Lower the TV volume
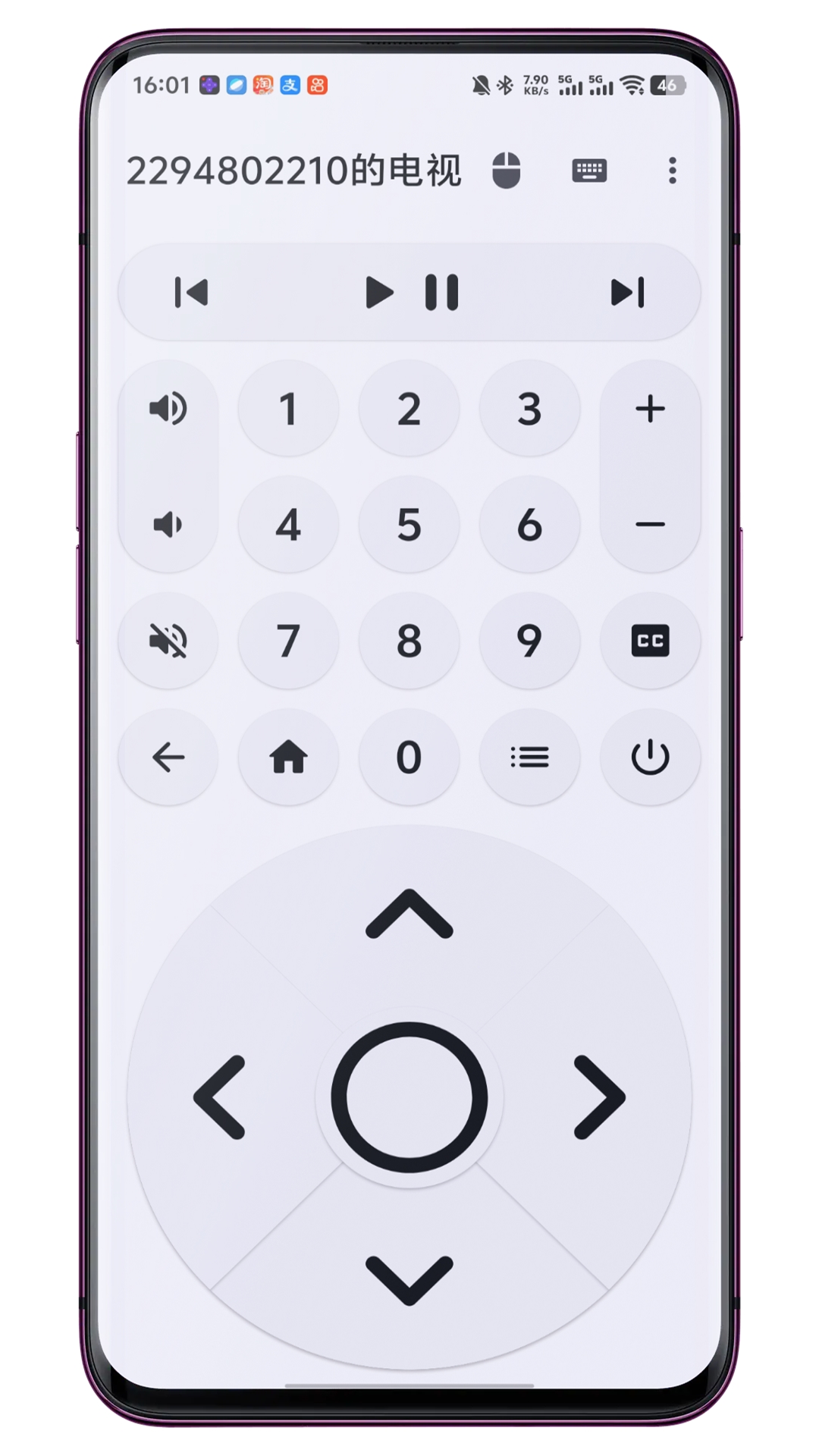This screenshot has width=819, height=1456. pyautogui.click(x=168, y=525)
